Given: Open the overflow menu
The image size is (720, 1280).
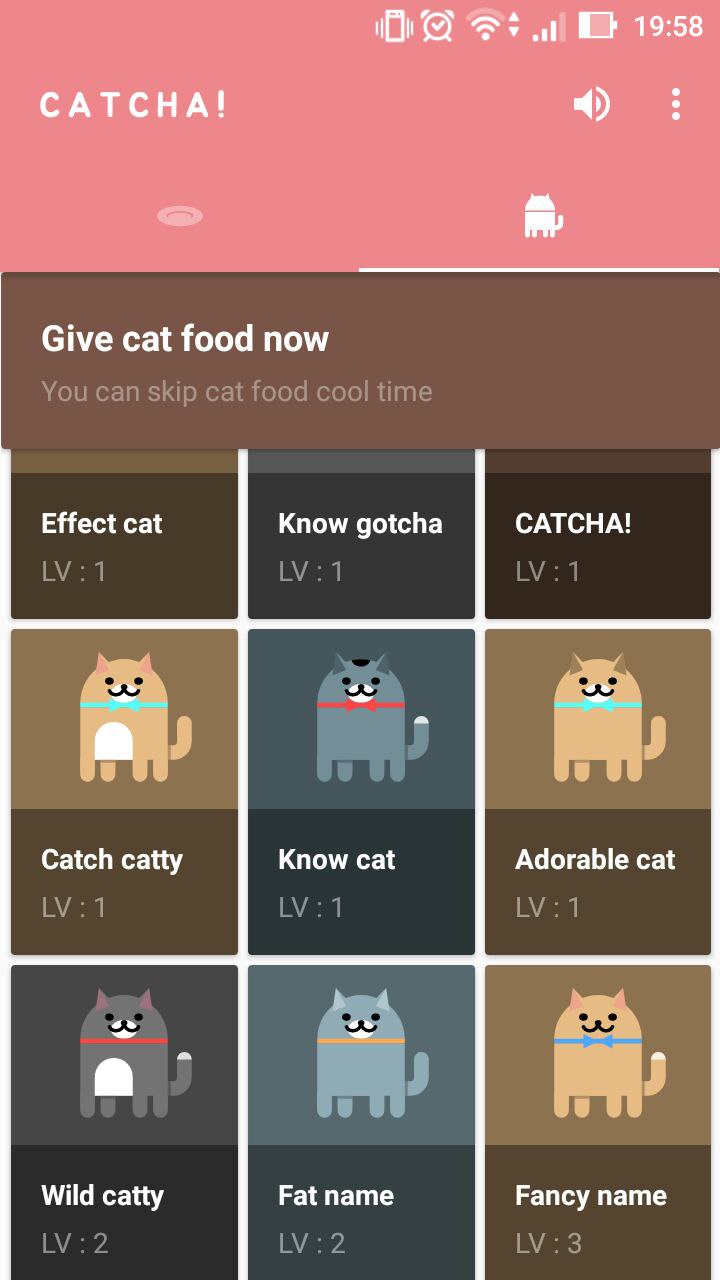Looking at the screenshot, I should tap(676, 104).
